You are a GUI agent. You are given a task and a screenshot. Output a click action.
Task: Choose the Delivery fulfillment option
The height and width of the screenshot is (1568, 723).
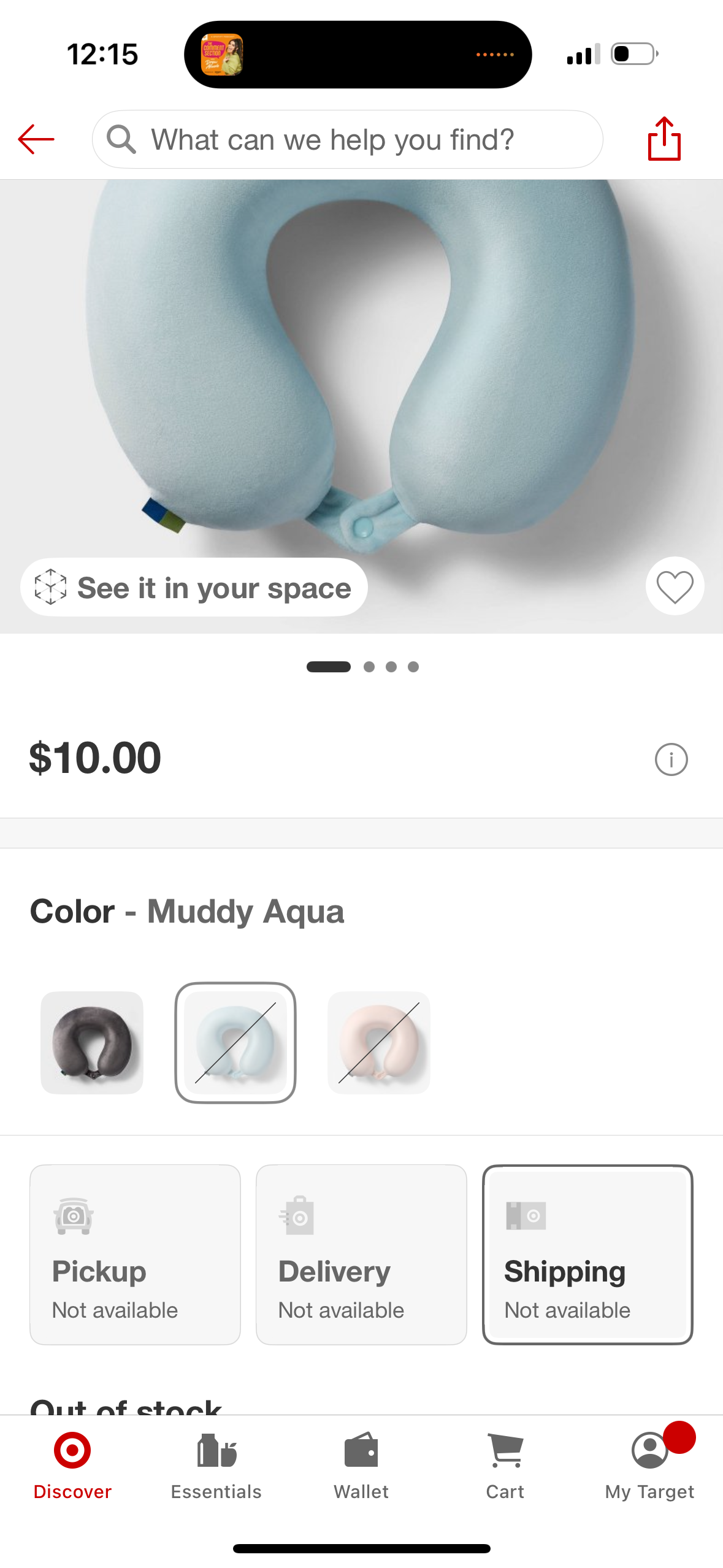click(x=361, y=1254)
